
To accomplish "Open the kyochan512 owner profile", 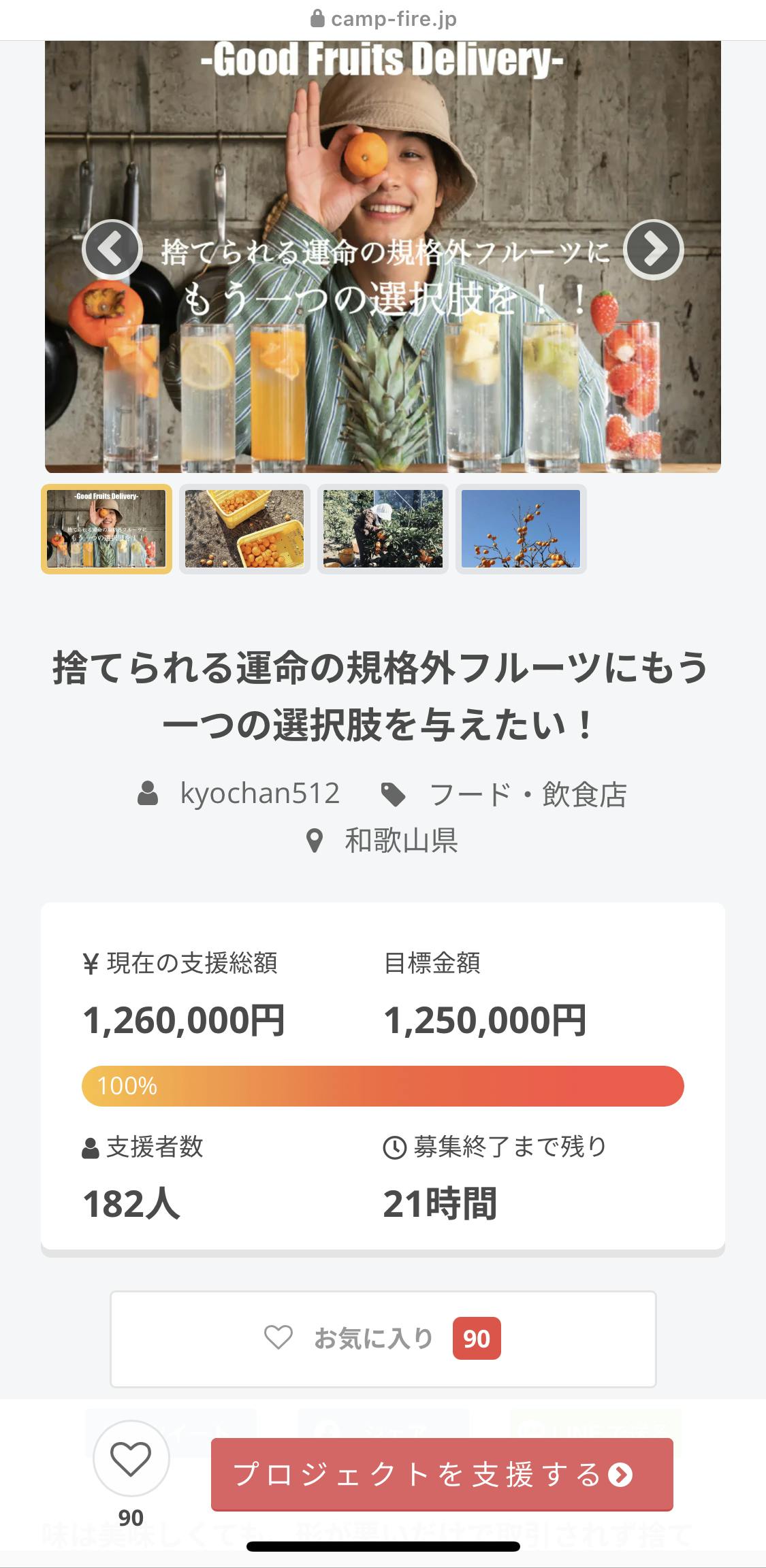I will click(x=259, y=794).
